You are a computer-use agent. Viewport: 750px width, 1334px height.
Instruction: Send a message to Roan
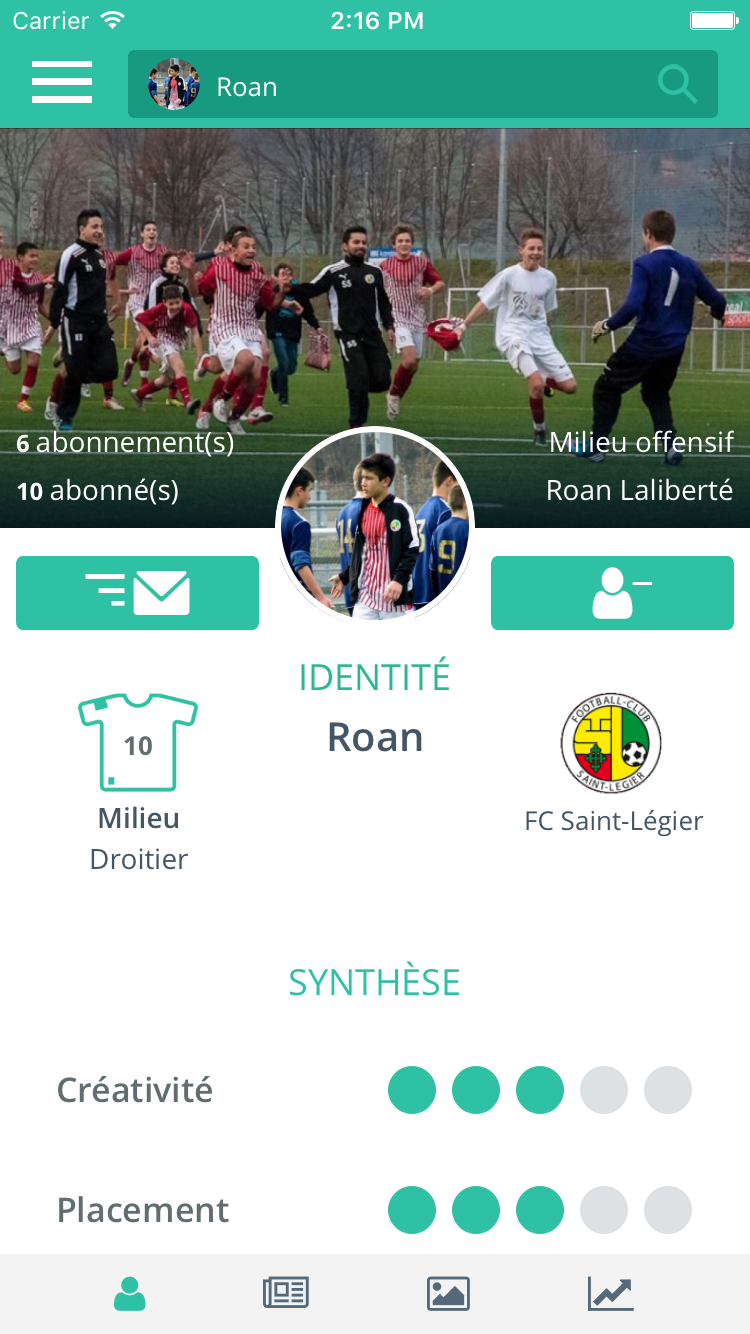[x=137, y=593]
